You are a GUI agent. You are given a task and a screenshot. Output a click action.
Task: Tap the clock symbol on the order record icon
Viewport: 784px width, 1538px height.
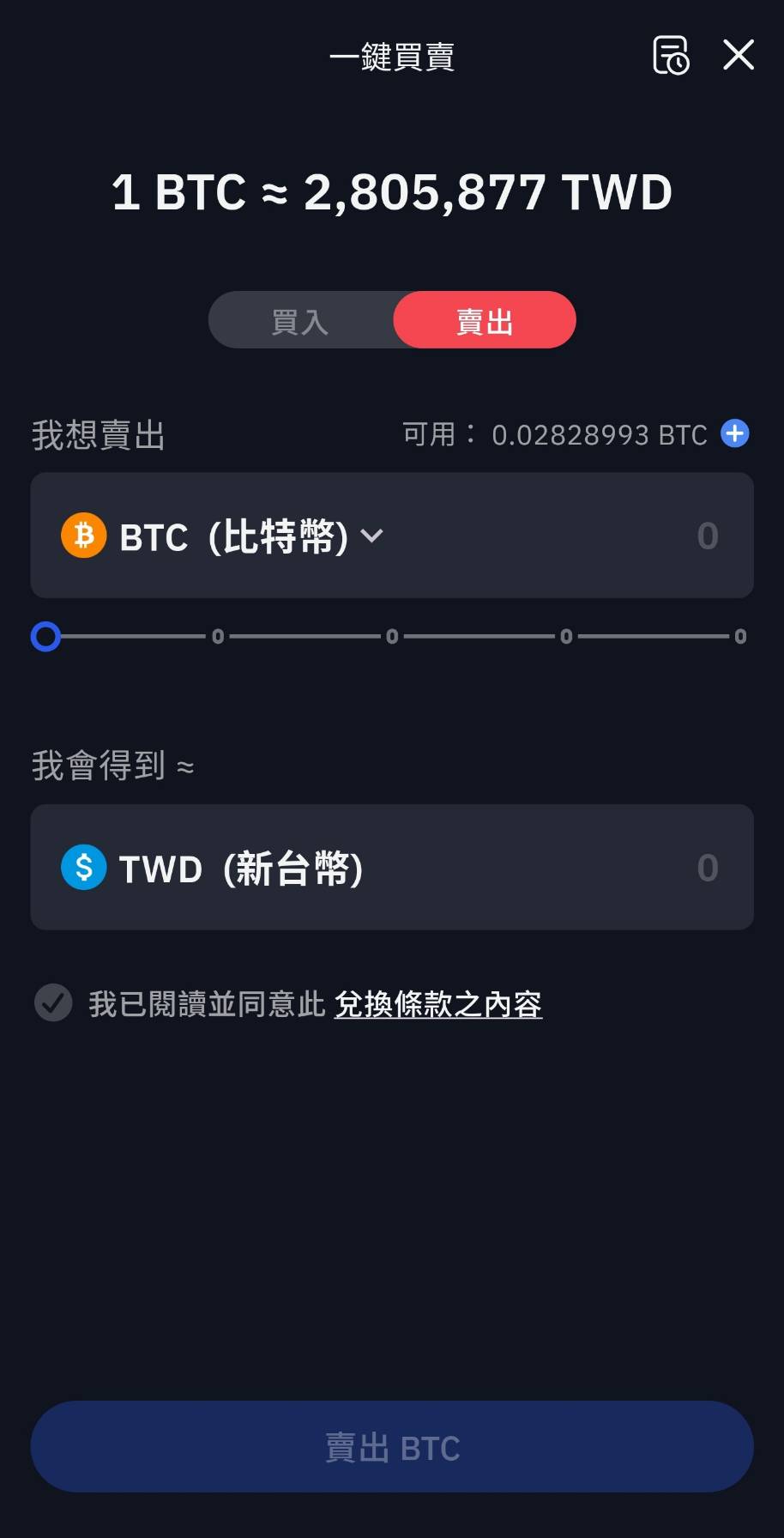pyautogui.click(x=679, y=63)
